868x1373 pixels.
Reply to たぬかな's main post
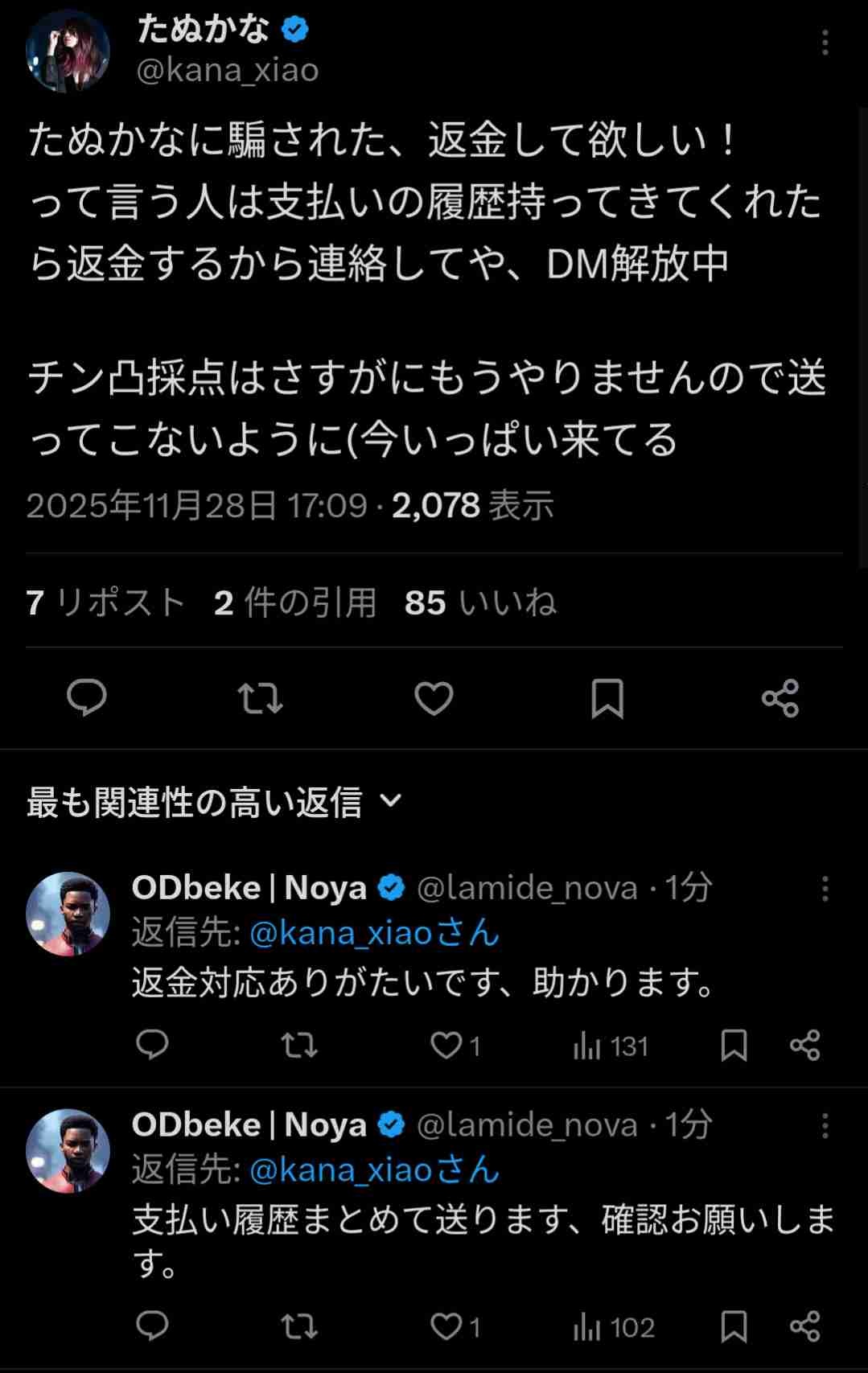coord(87,697)
